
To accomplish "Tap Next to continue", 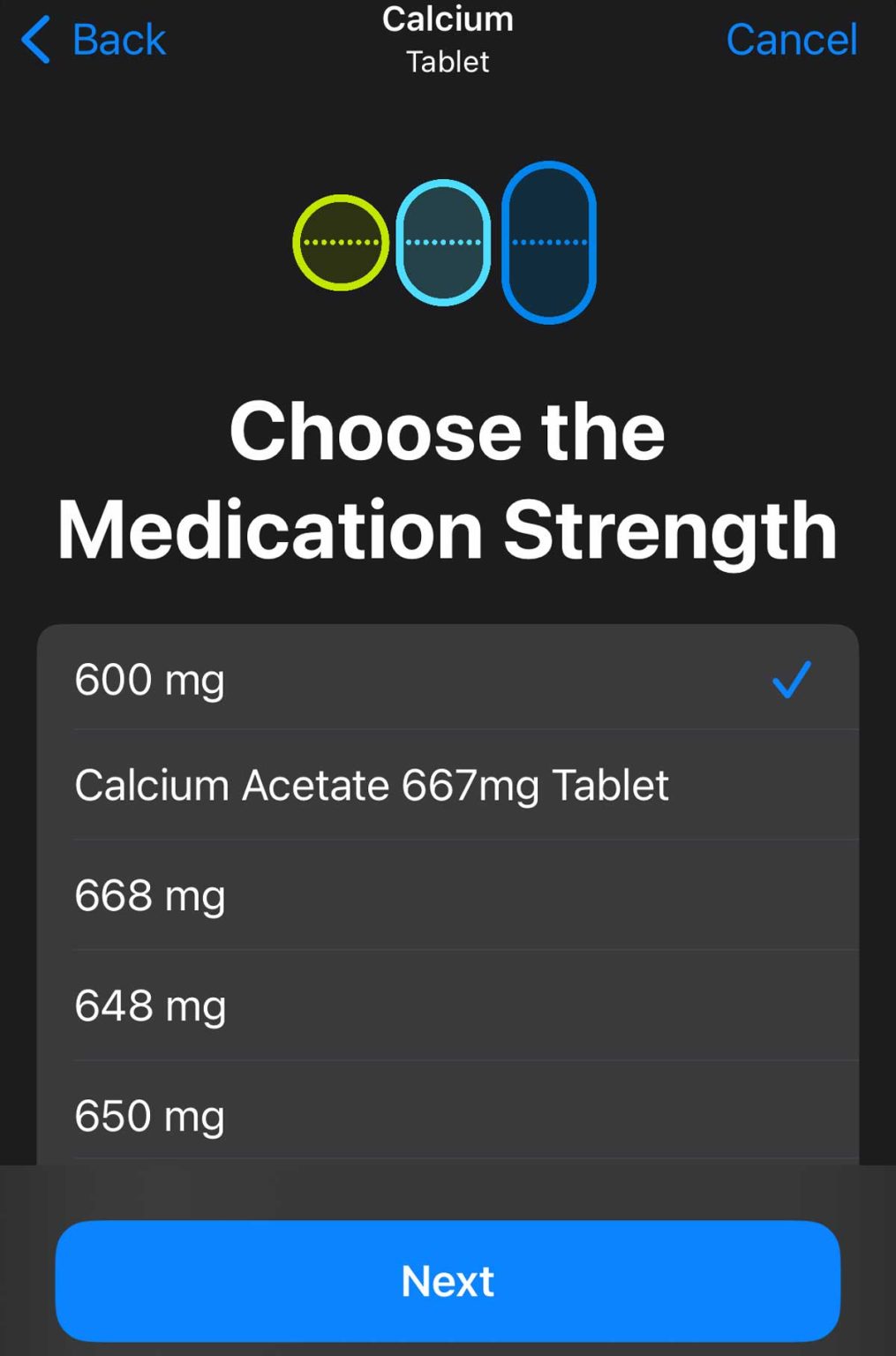I will pos(448,1280).
